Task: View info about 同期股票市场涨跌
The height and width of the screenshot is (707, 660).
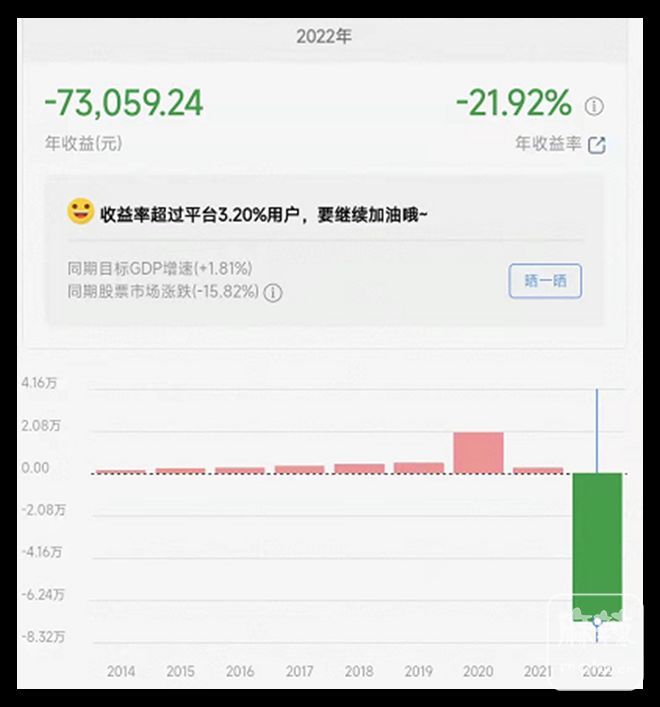Action: pyautogui.click(x=273, y=293)
